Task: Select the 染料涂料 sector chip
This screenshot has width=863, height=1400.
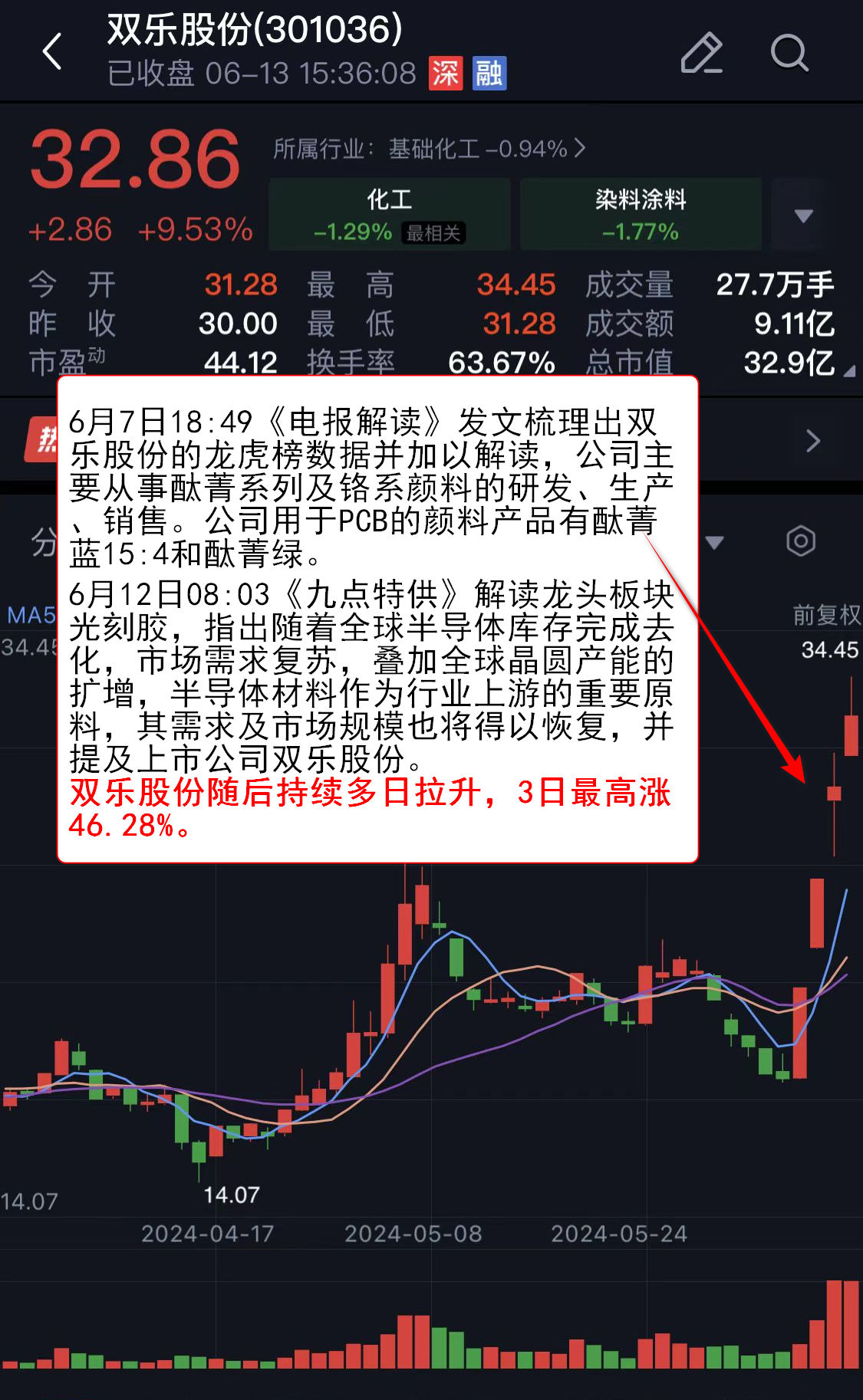Action: point(641,214)
